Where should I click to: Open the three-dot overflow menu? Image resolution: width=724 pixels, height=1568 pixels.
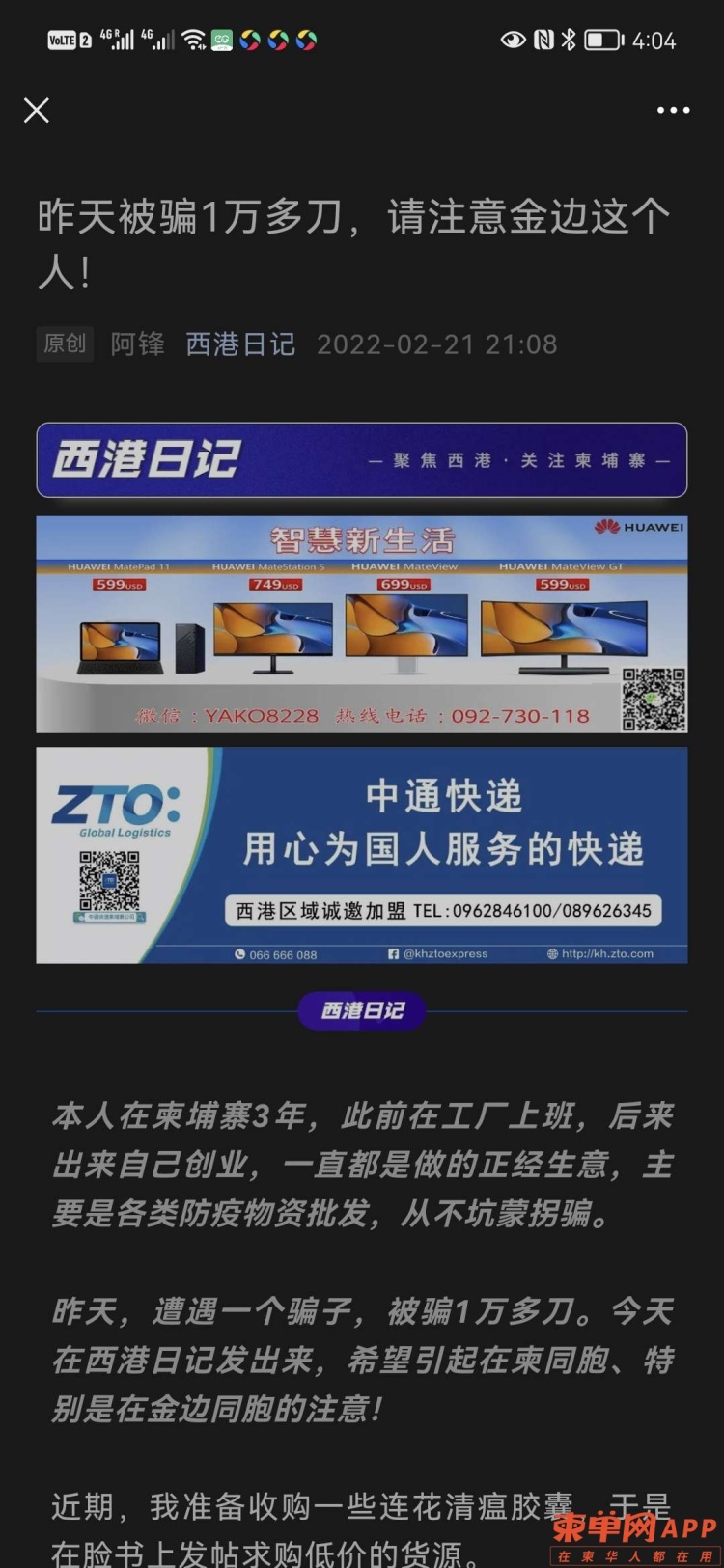(673, 111)
